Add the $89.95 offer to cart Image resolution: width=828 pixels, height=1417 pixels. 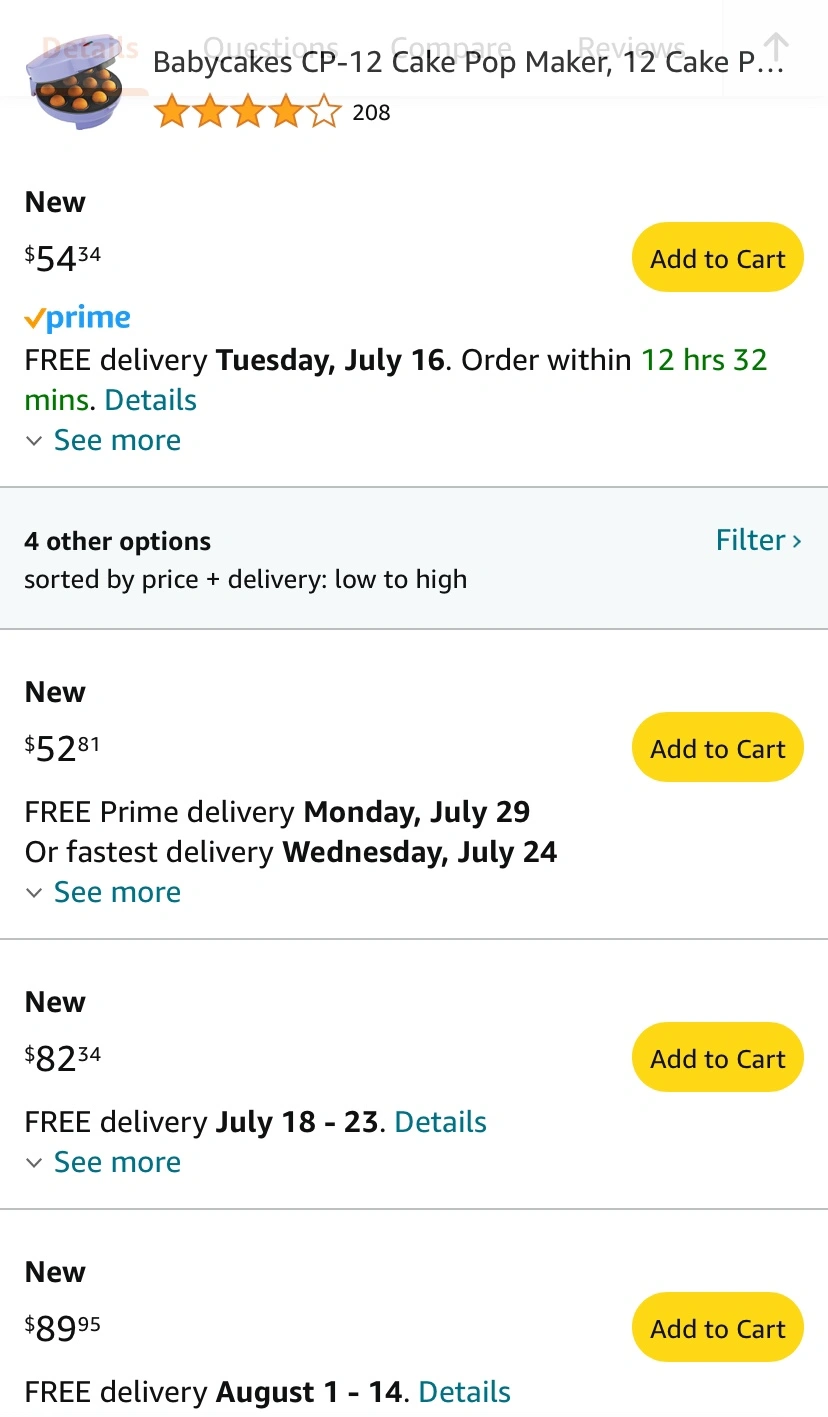(x=717, y=1328)
